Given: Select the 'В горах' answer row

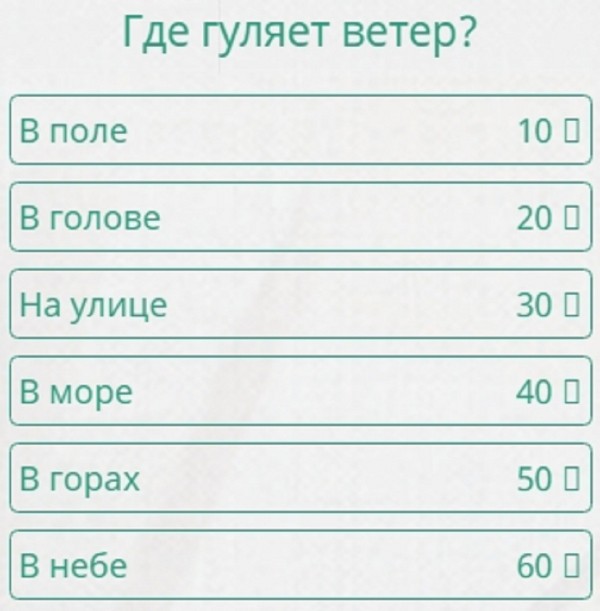Looking at the screenshot, I should [300, 479].
